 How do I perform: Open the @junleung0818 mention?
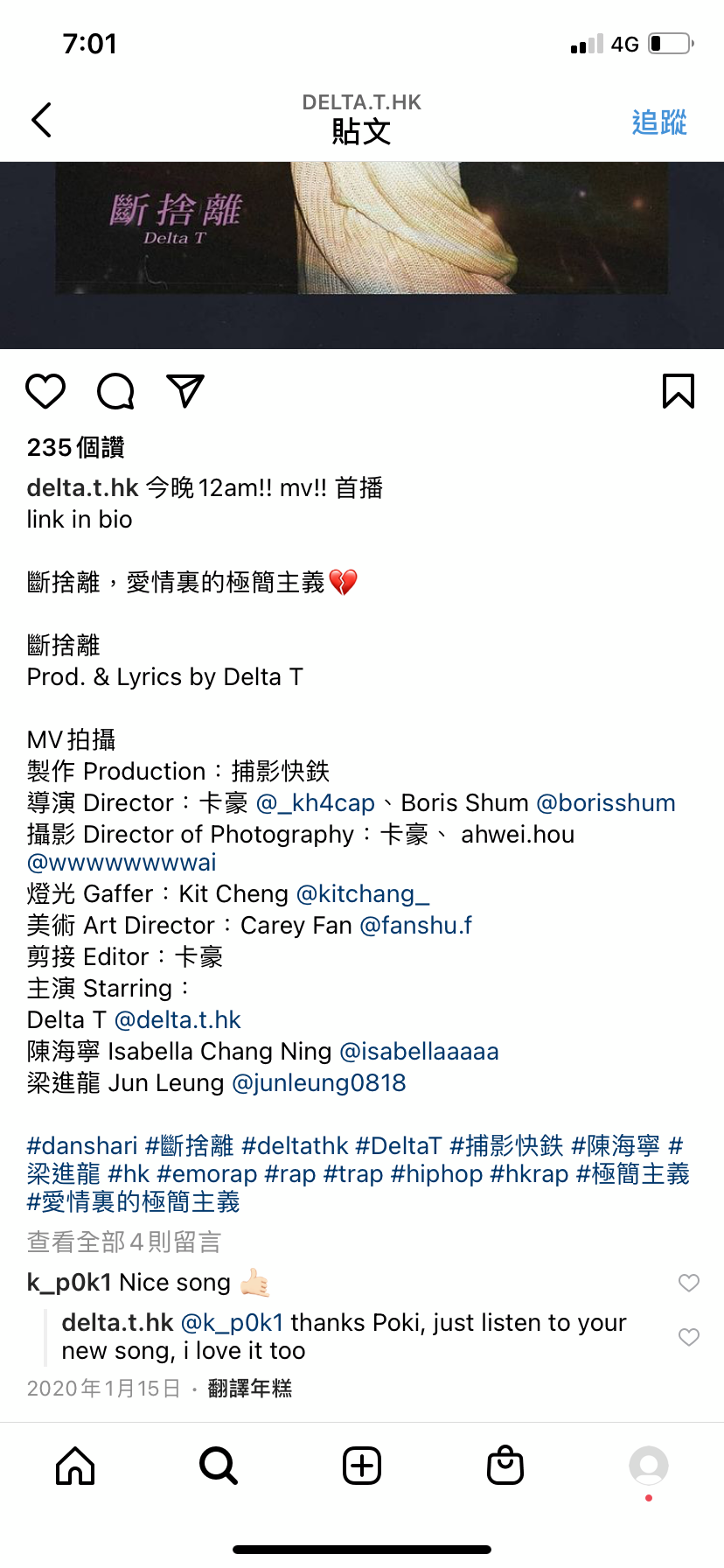pos(319,1082)
